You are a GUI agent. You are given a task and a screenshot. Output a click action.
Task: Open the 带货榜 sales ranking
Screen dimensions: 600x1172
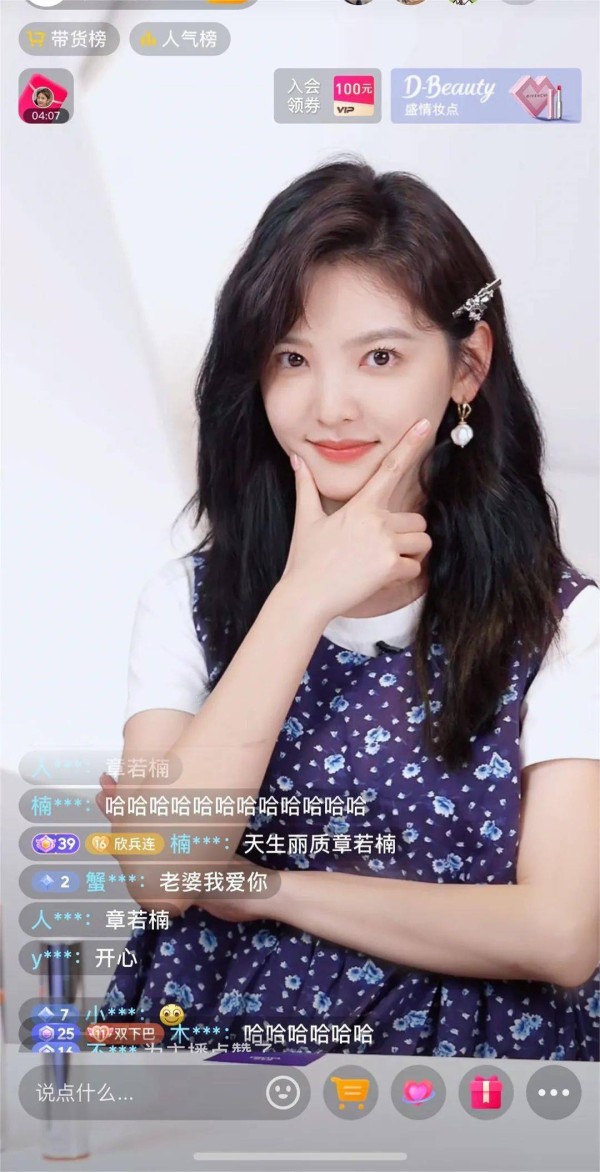[x=69, y=39]
